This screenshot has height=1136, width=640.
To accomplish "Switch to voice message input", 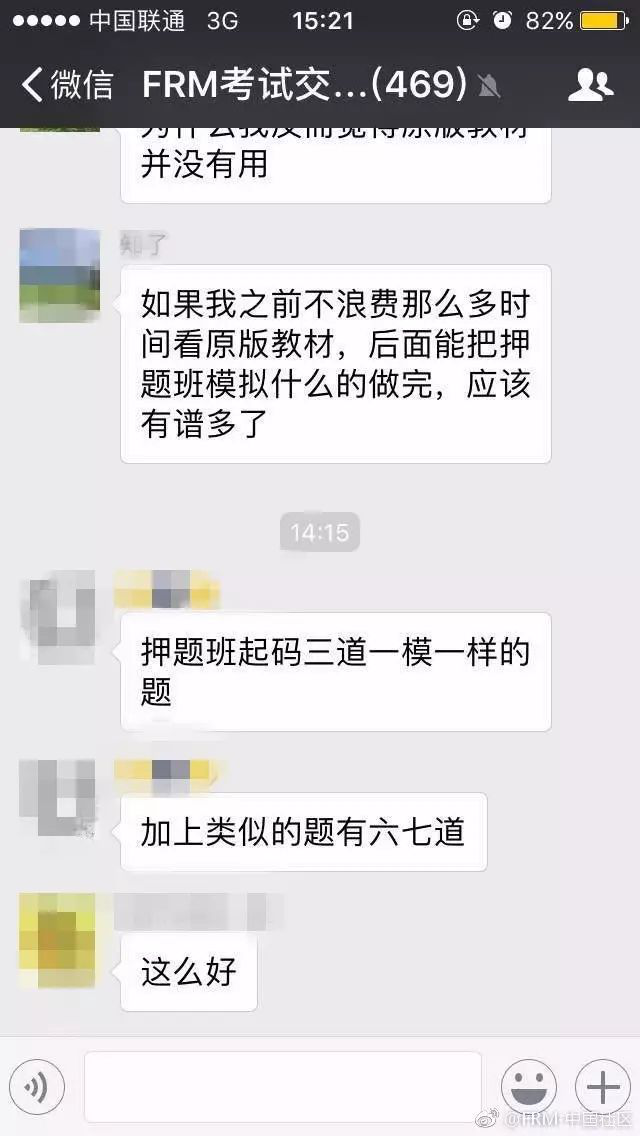I will coord(37,1086).
